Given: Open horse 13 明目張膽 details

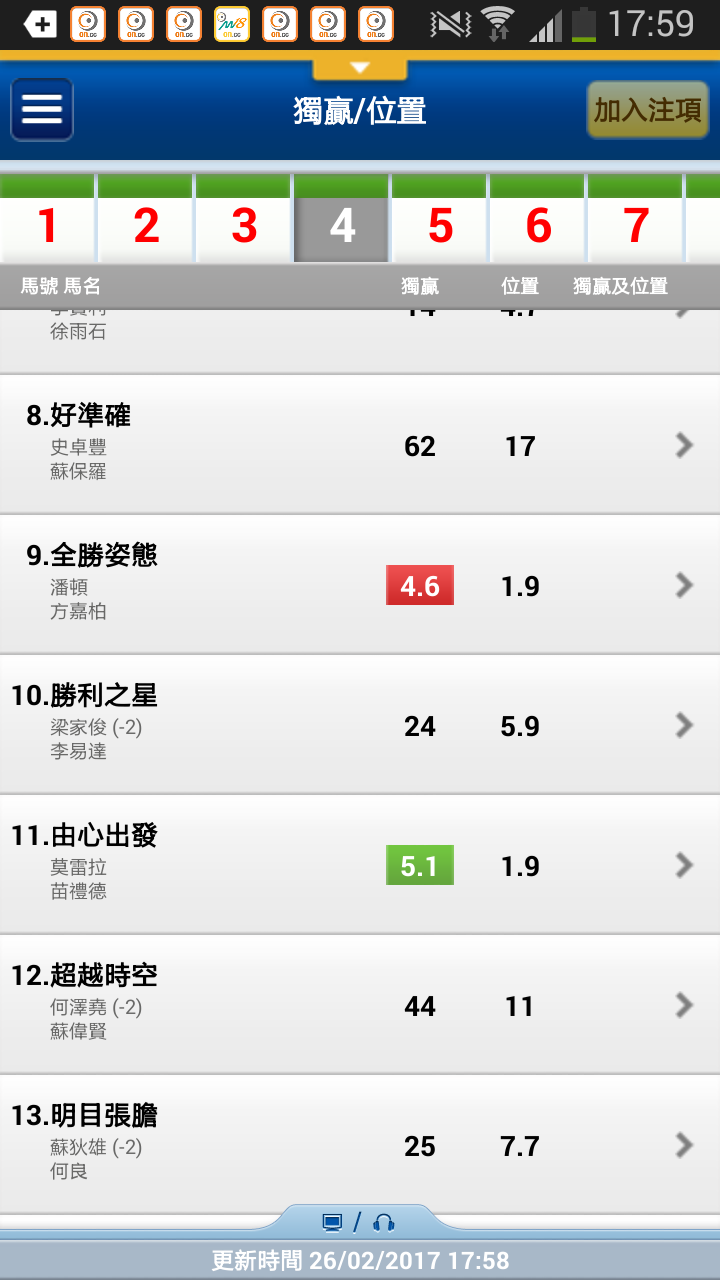Looking at the screenshot, I should tap(360, 1145).
